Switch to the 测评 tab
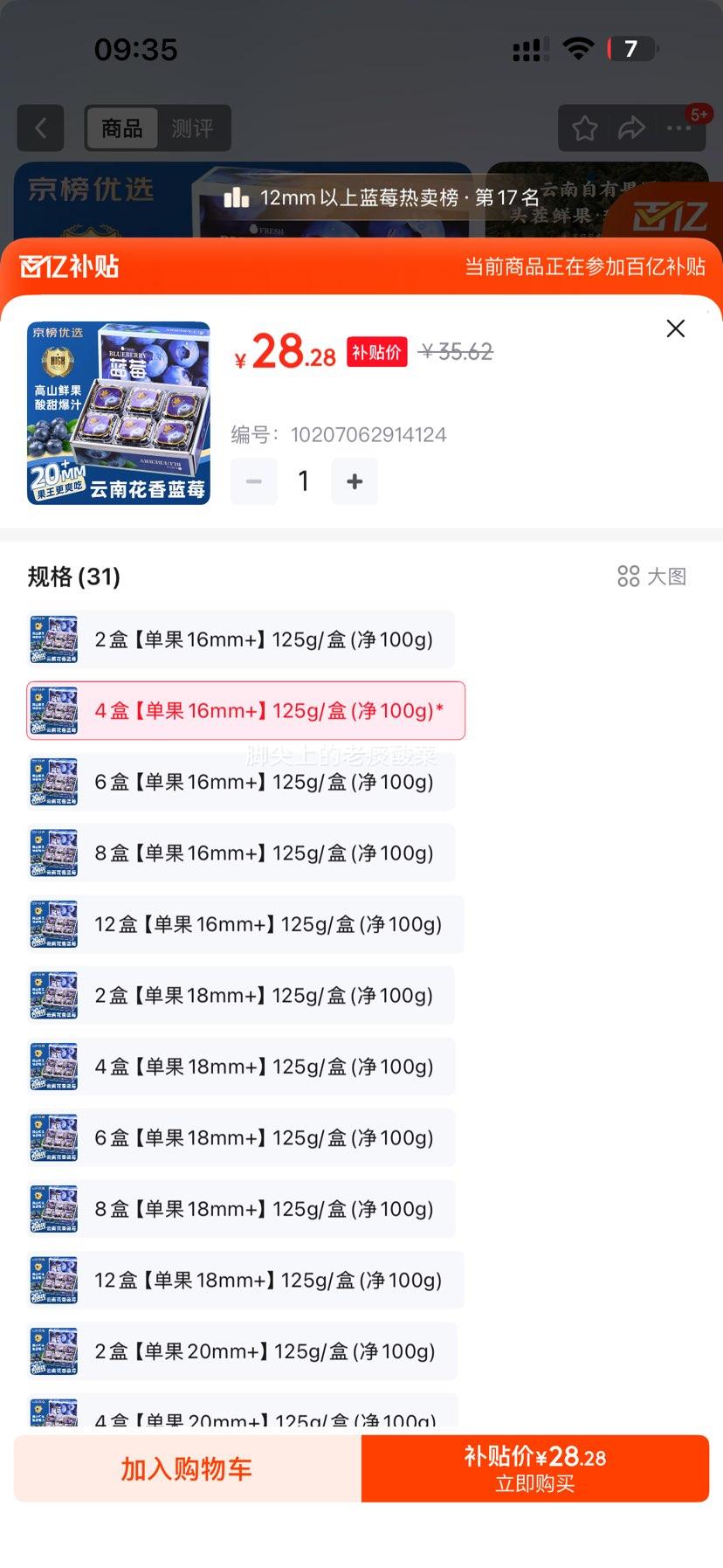 (194, 128)
